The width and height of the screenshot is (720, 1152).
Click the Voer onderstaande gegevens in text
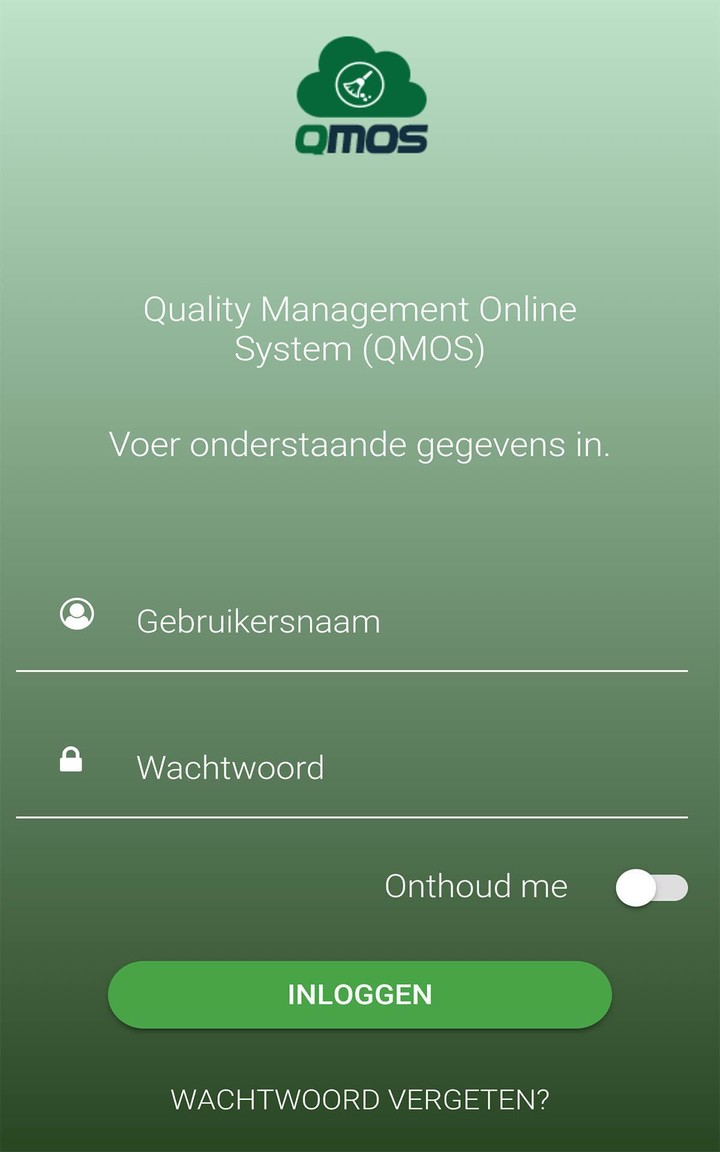360,444
